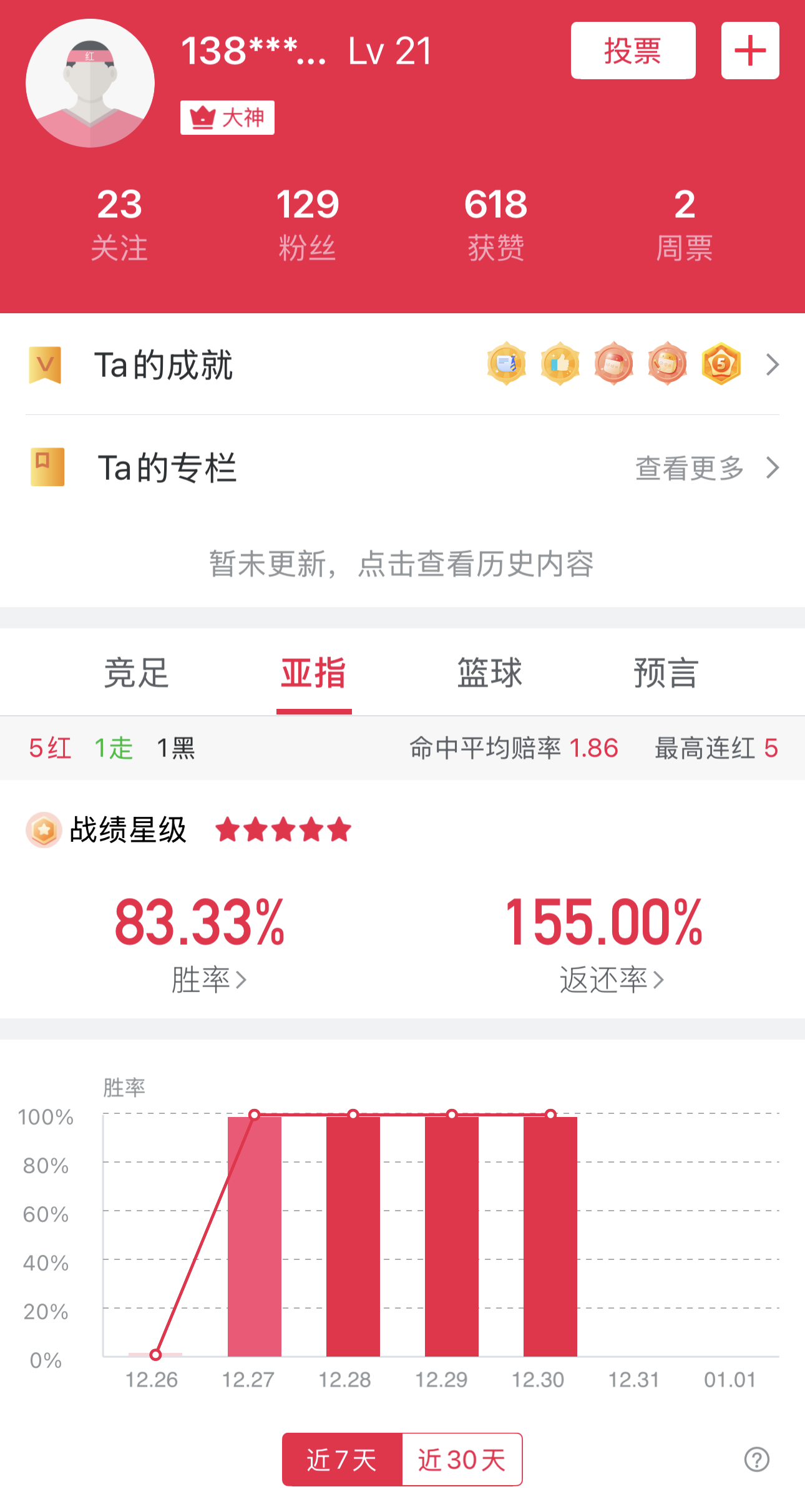Screen dimensions: 805x1512
Task: Open the user's profile avatar
Action: click(x=90, y=83)
